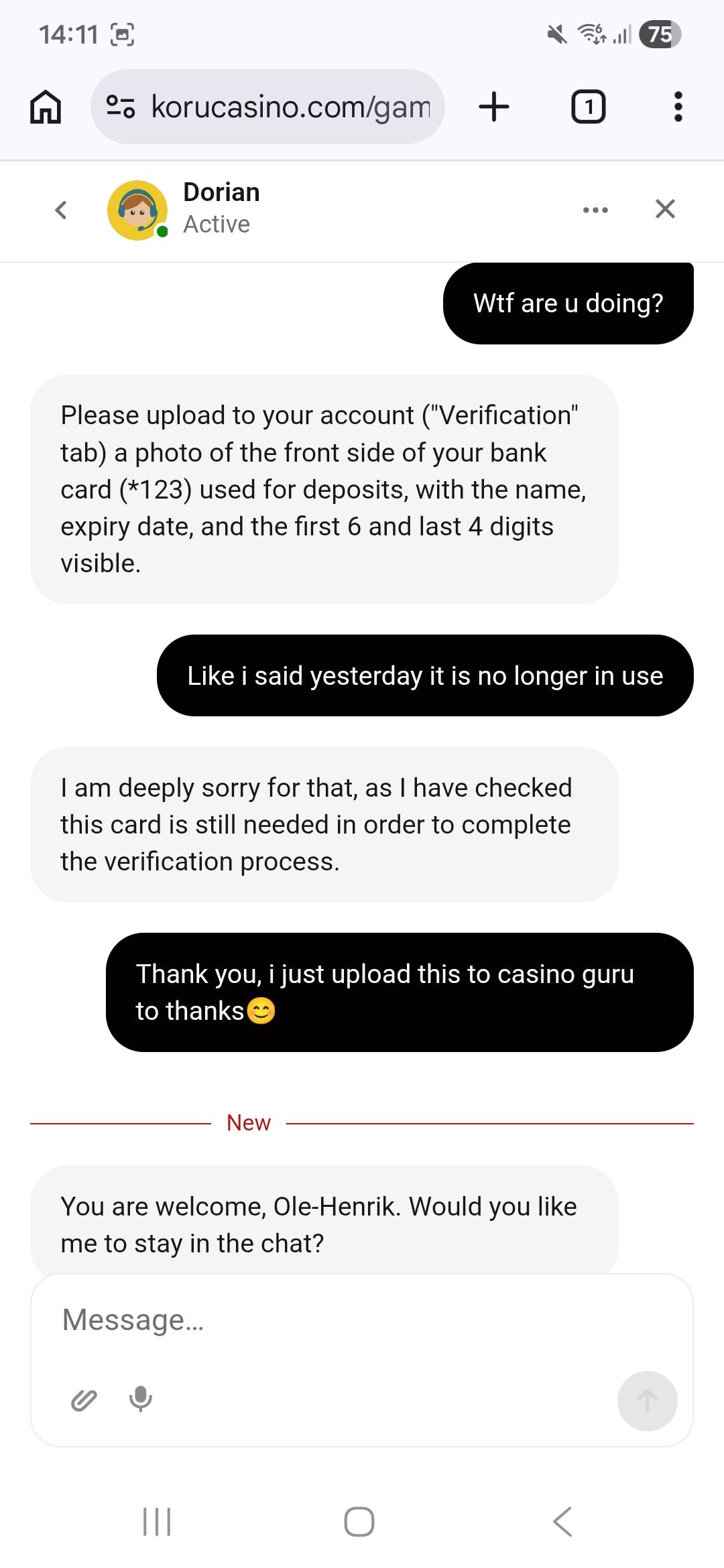724x1568 pixels.
Task: Open the browser home page
Action: click(x=46, y=107)
